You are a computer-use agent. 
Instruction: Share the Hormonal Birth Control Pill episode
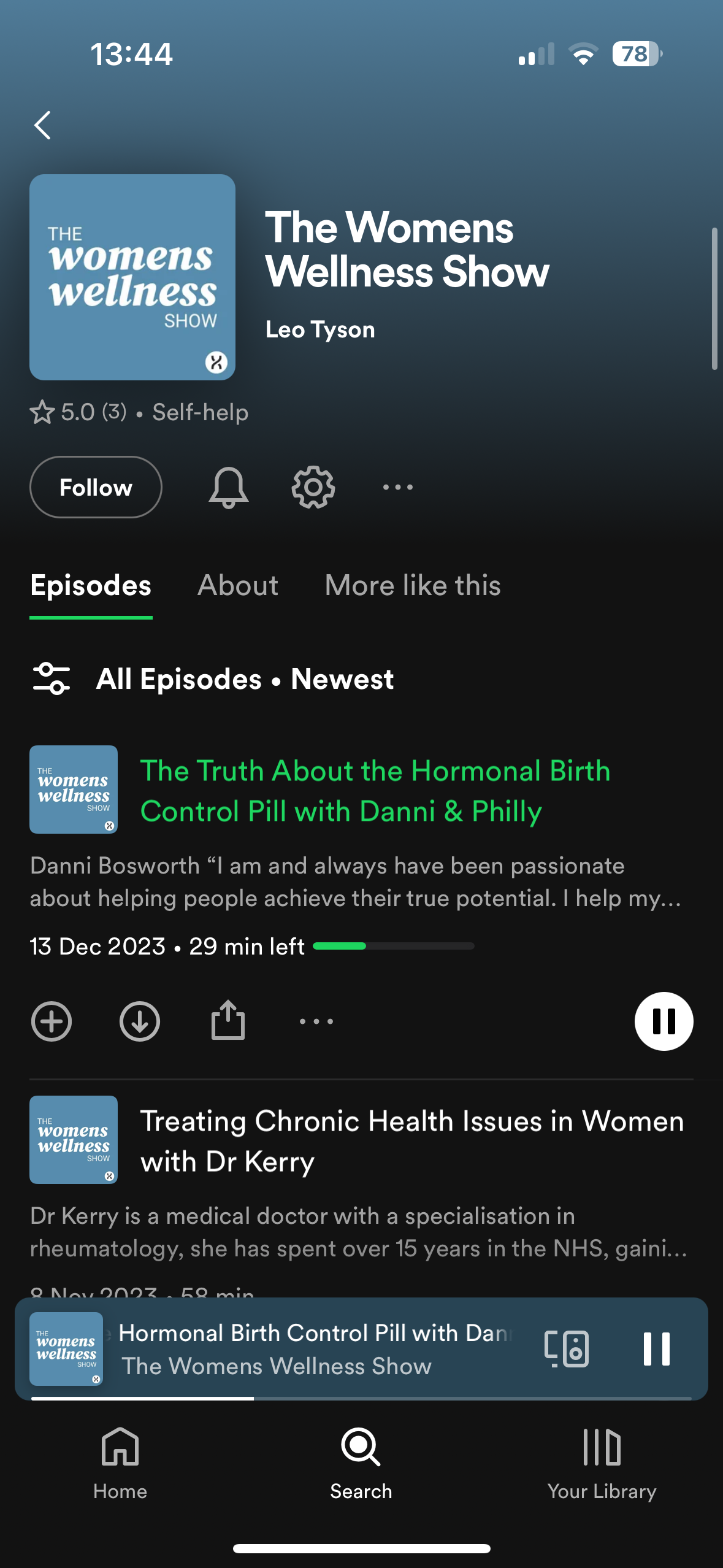pyautogui.click(x=228, y=1021)
